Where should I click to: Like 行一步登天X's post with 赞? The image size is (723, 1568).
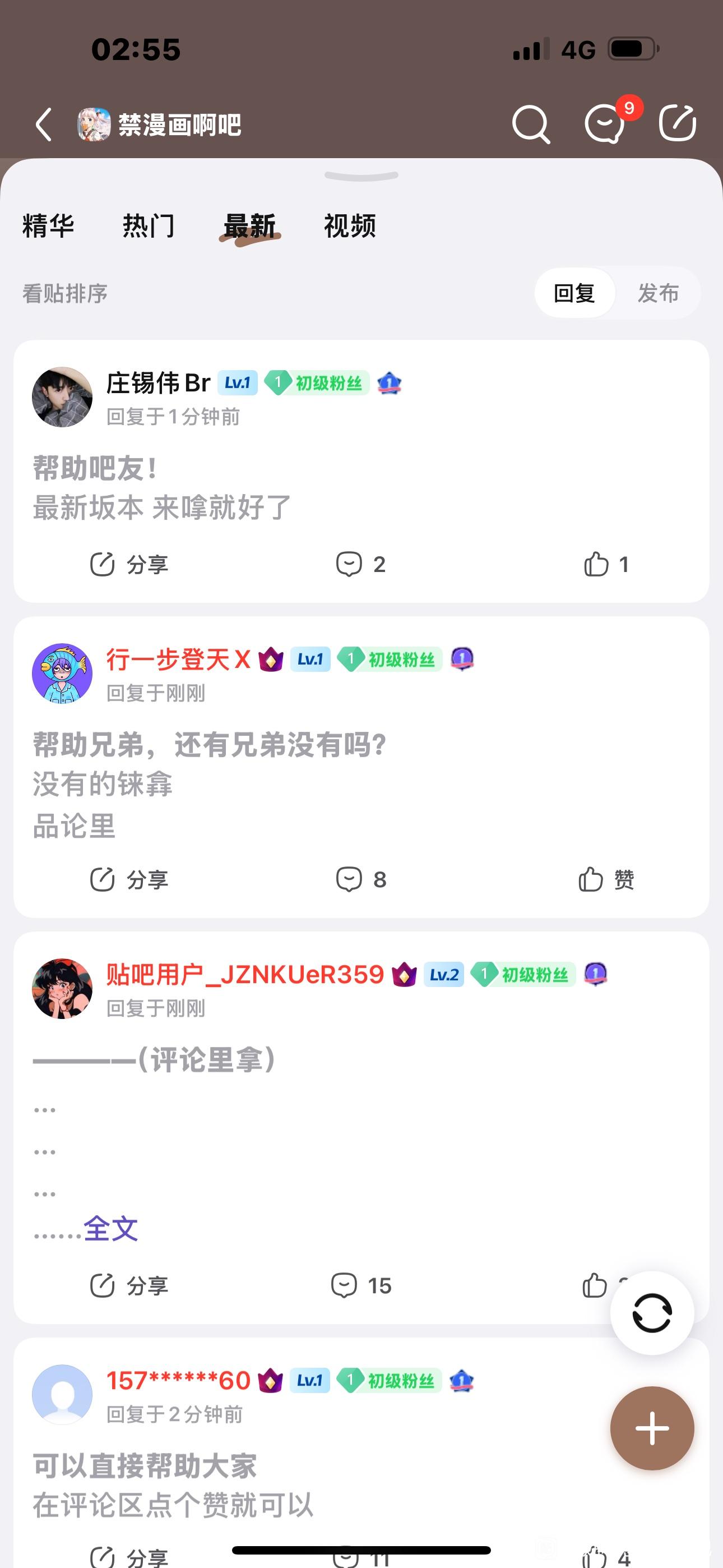tap(605, 879)
